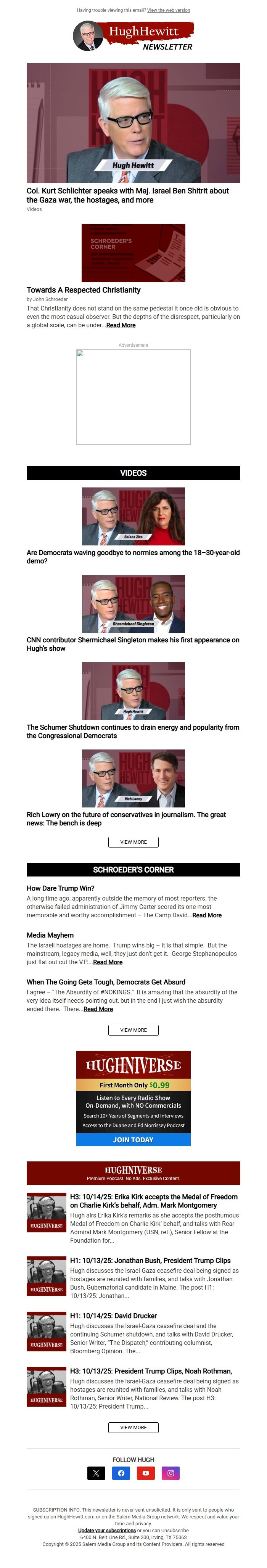Viewport: 267px width, 1568px height.
Task: Open the Shermichael Singleton video thumbnail
Action: (133, 603)
